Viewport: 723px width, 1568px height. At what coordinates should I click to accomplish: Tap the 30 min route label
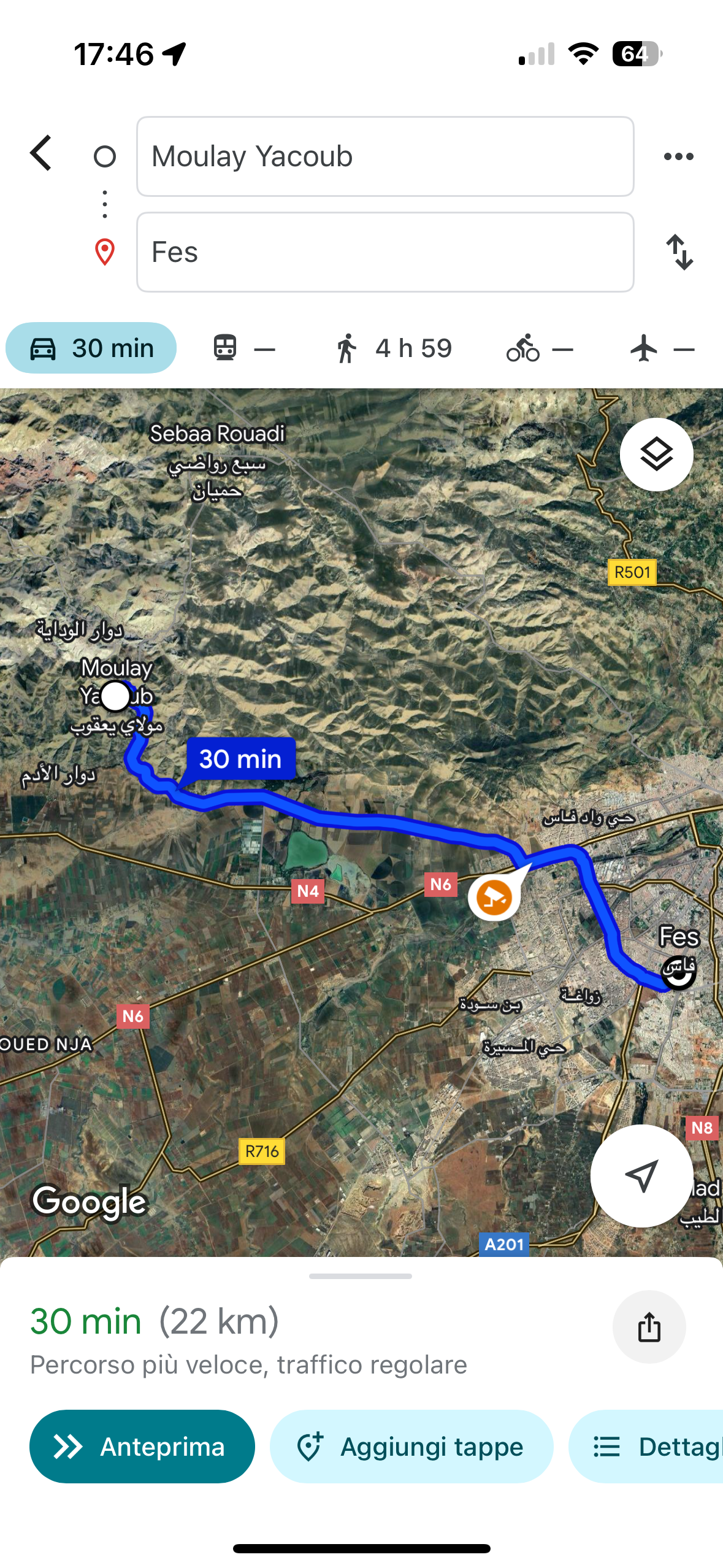tap(240, 759)
